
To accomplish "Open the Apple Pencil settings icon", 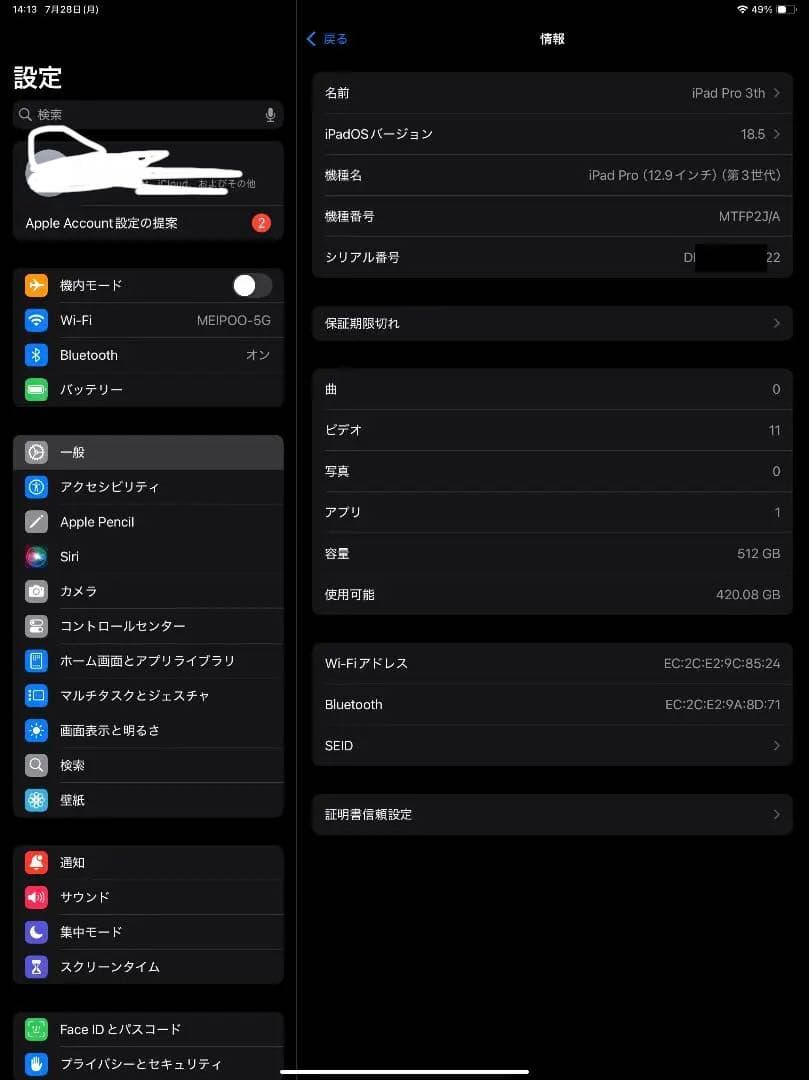I will (37, 521).
